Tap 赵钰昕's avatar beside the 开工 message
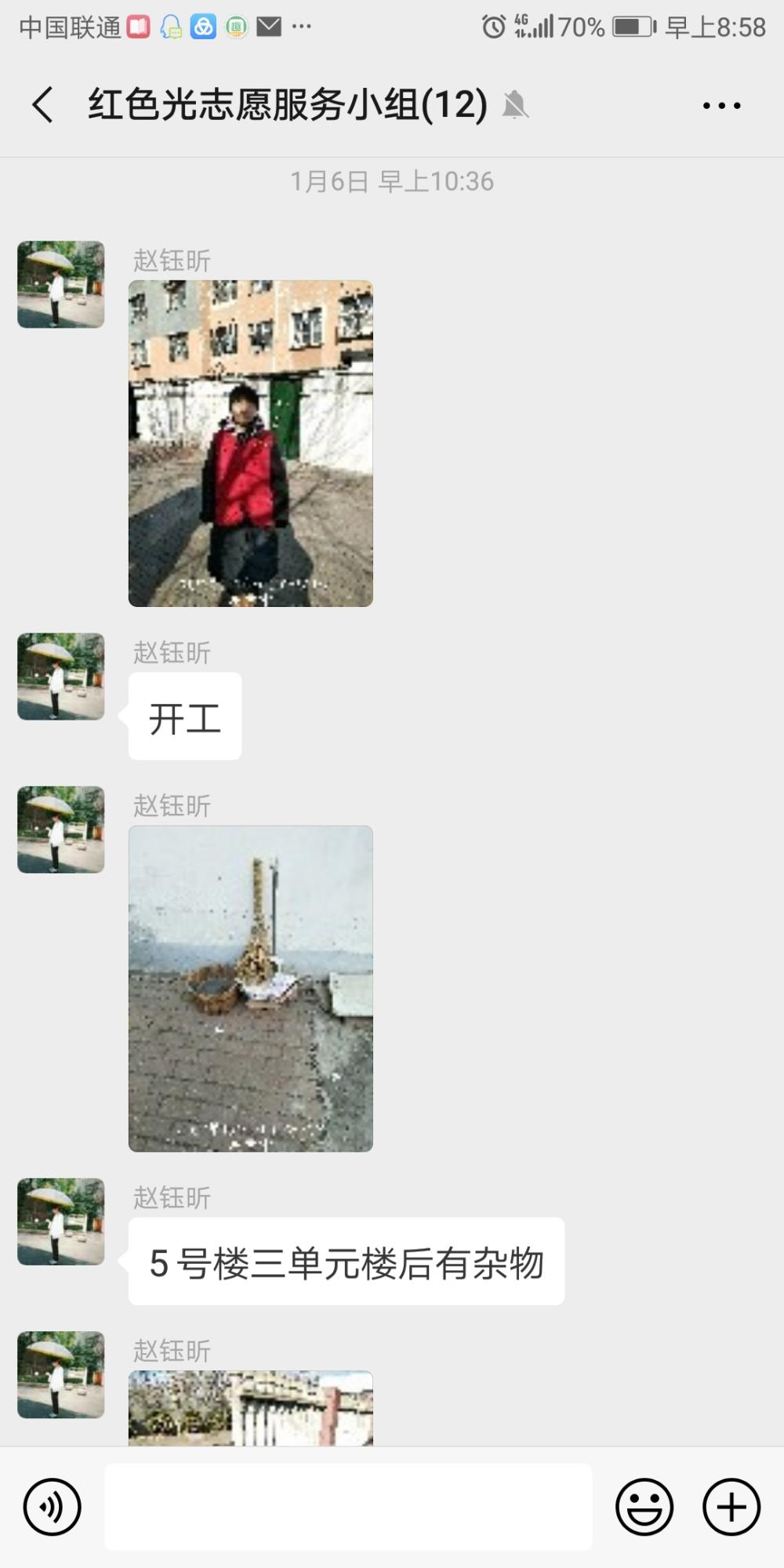This screenshot has height=1568, width=784. (61, 677)
